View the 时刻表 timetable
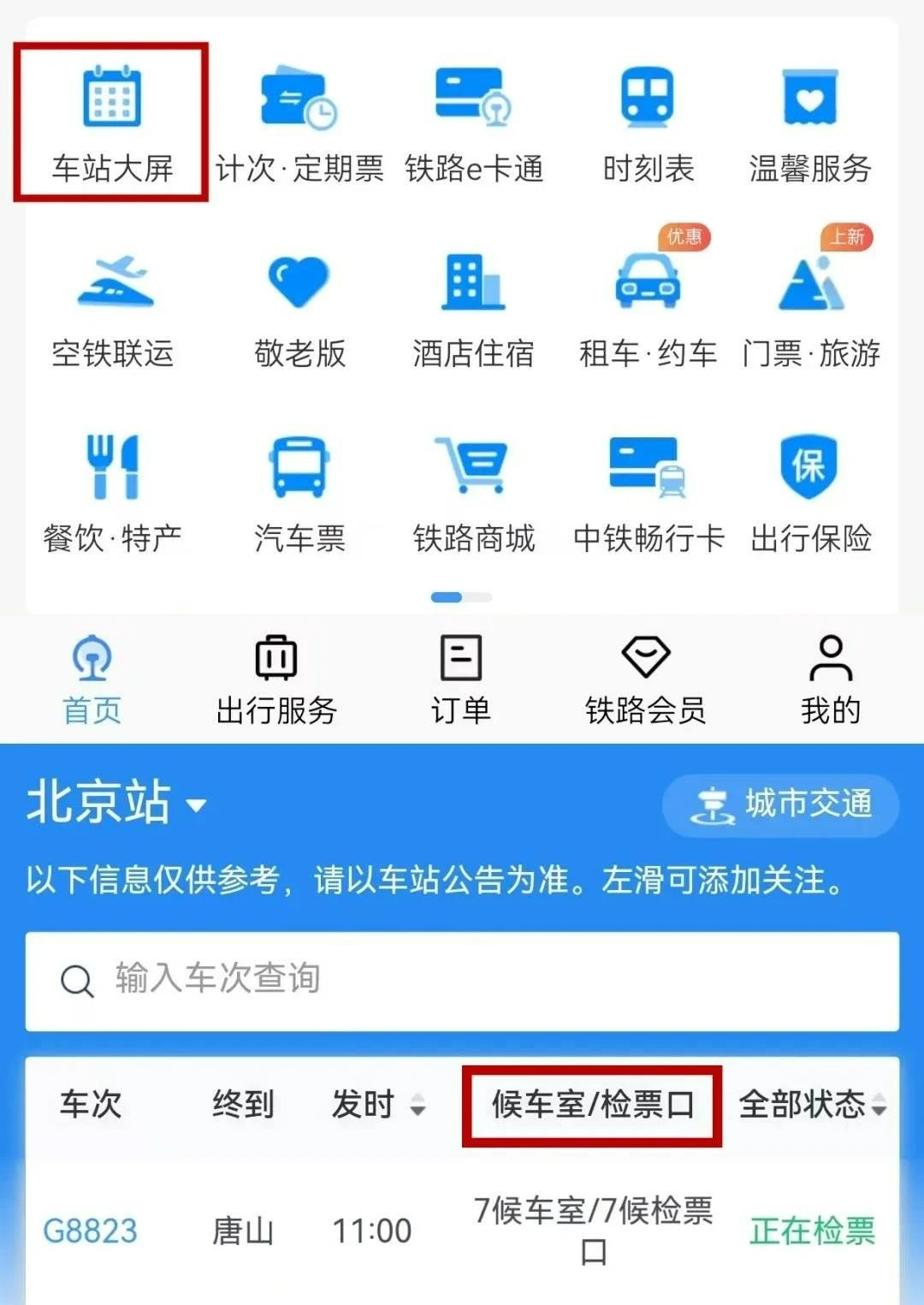Viewport: 924px width, 1305px height. pyautogui.click(x=648, y=124)
